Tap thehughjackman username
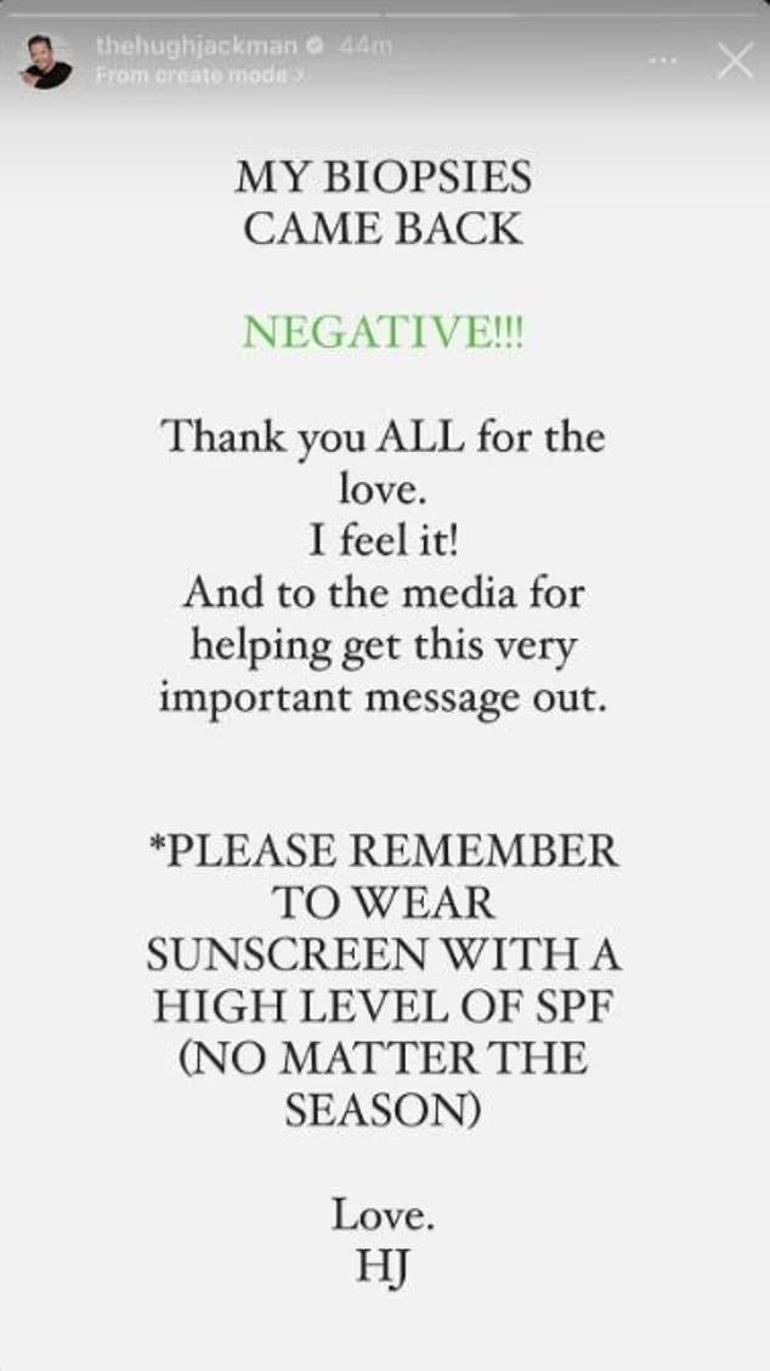This screenshot has height=1371, width=770. point(197,45)
